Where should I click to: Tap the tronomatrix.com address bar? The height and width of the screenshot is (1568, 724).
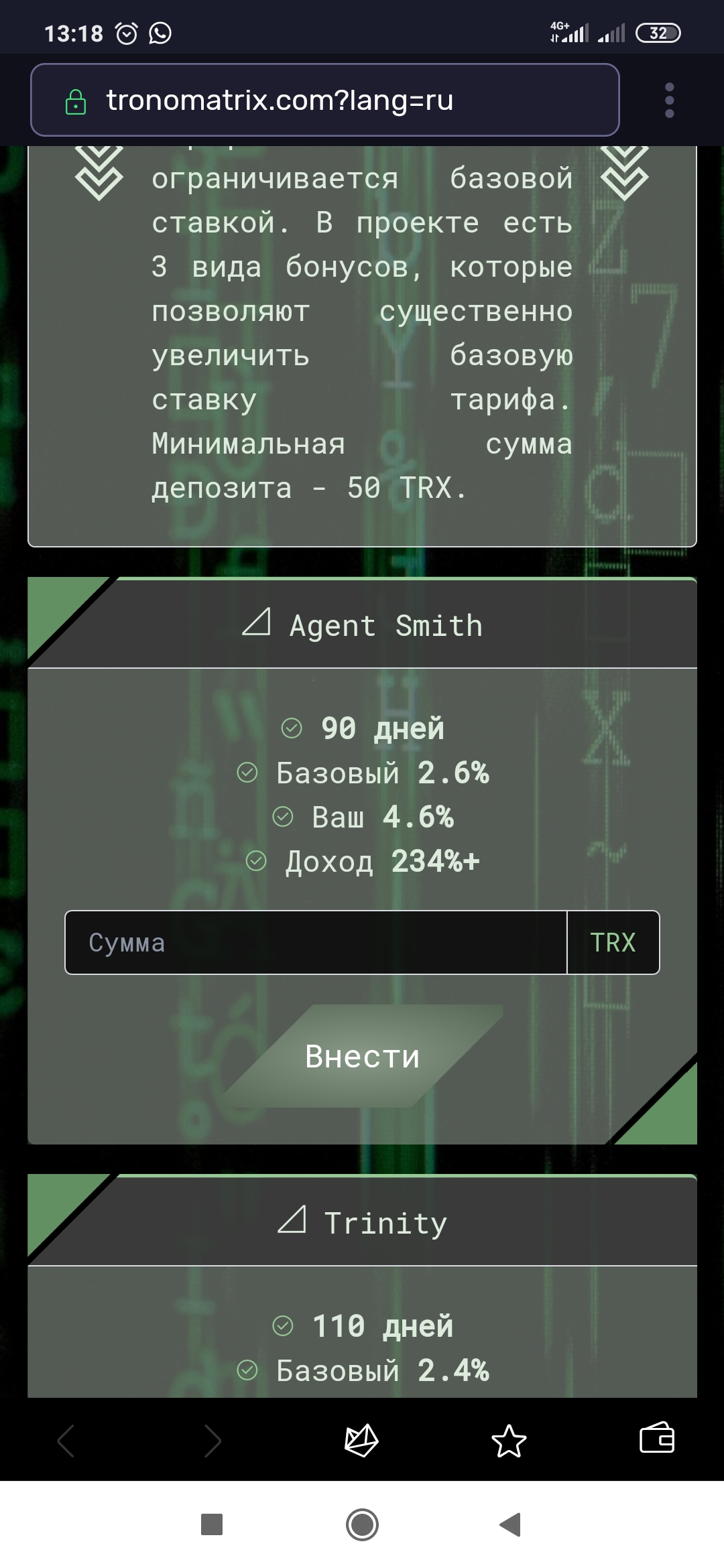click(x=325, y=100)
